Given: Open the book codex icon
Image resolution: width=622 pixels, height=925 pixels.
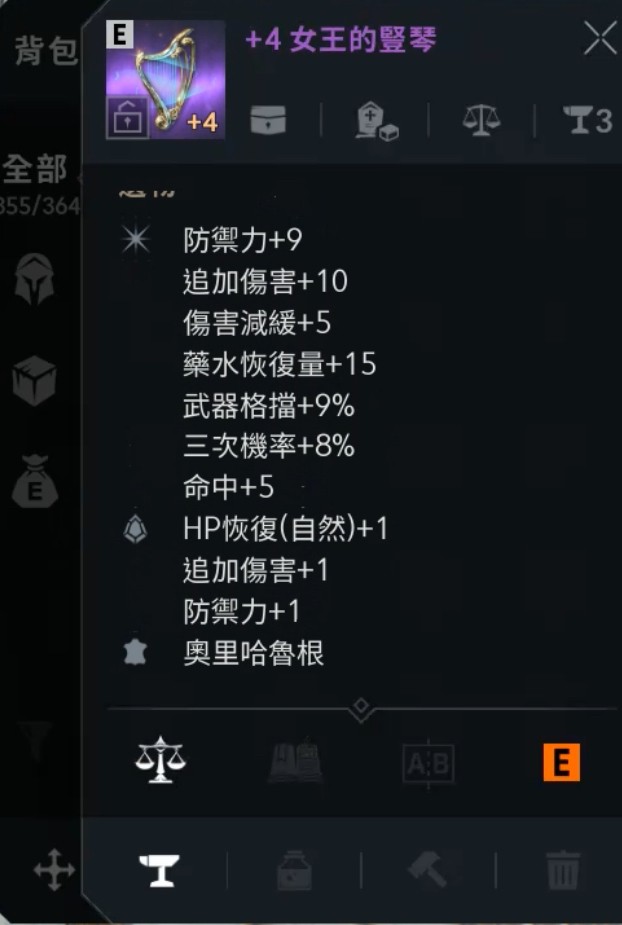Looking at the screenshot, I should click(296, 764).
